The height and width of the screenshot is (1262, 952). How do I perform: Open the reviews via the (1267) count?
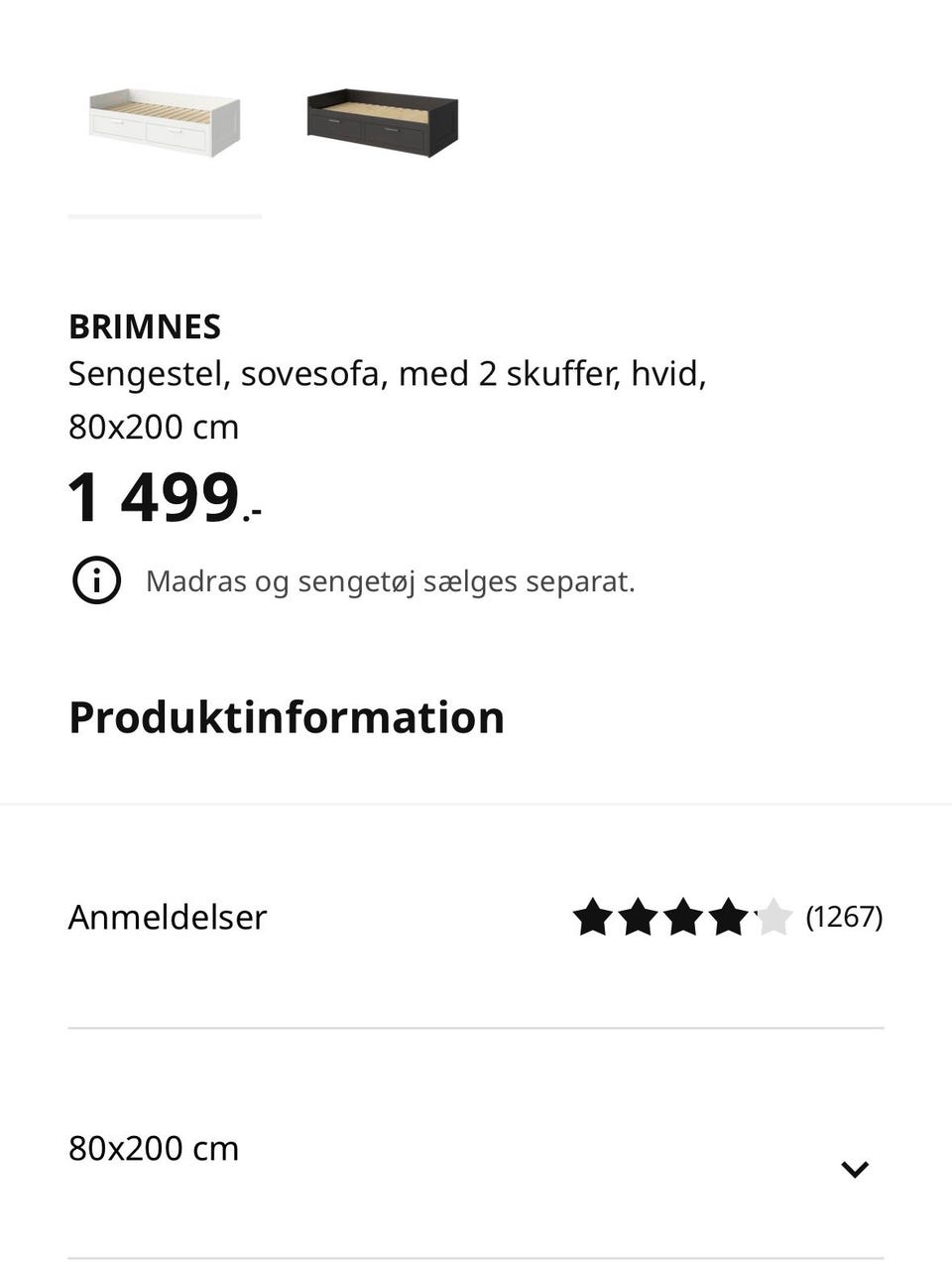pyautogui.click(x=844, y=918)
